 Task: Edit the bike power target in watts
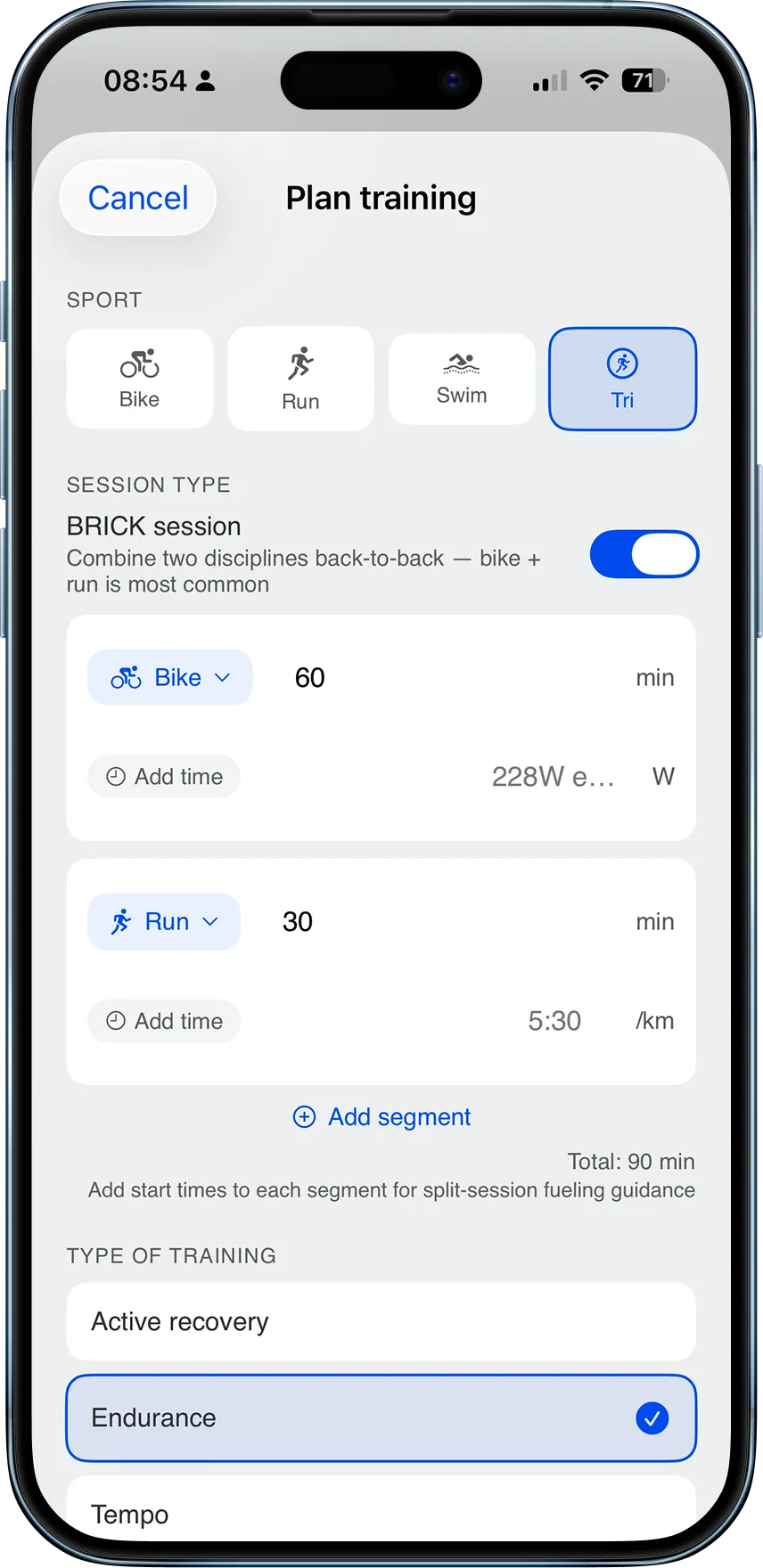[553, 777]
